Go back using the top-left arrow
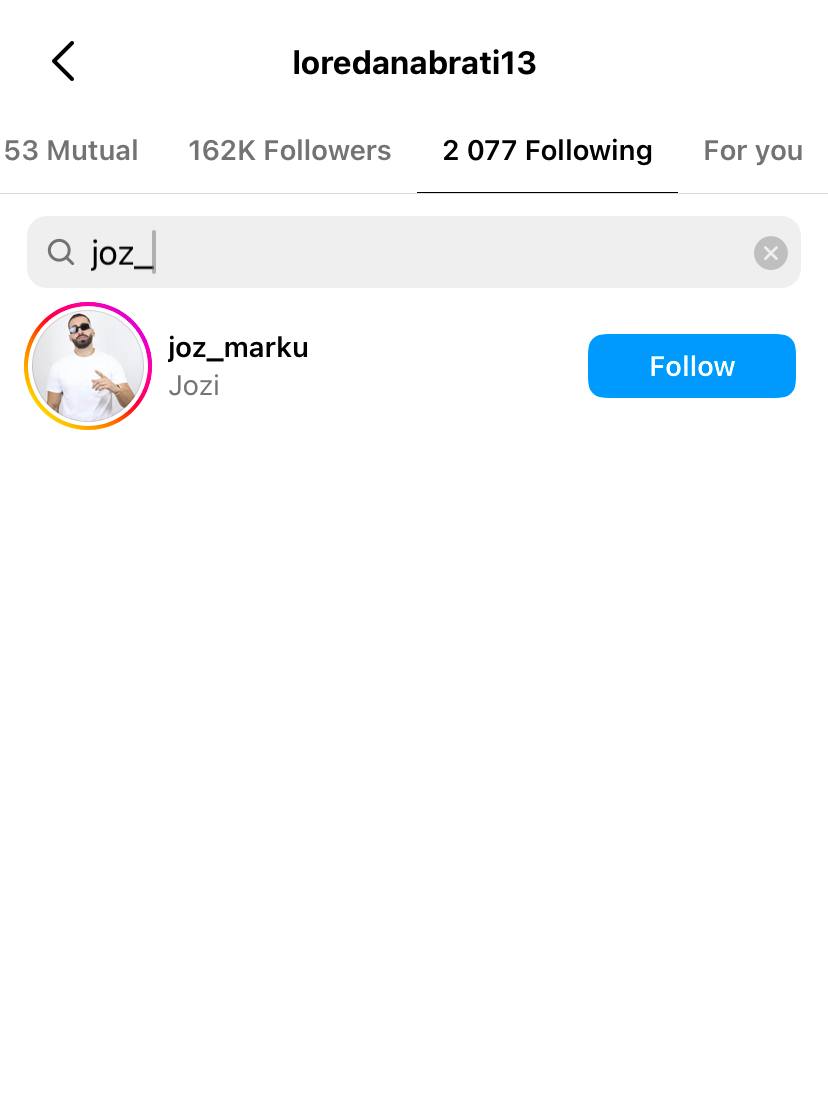Screen dimensions: 828x1112 pos(63,62)
